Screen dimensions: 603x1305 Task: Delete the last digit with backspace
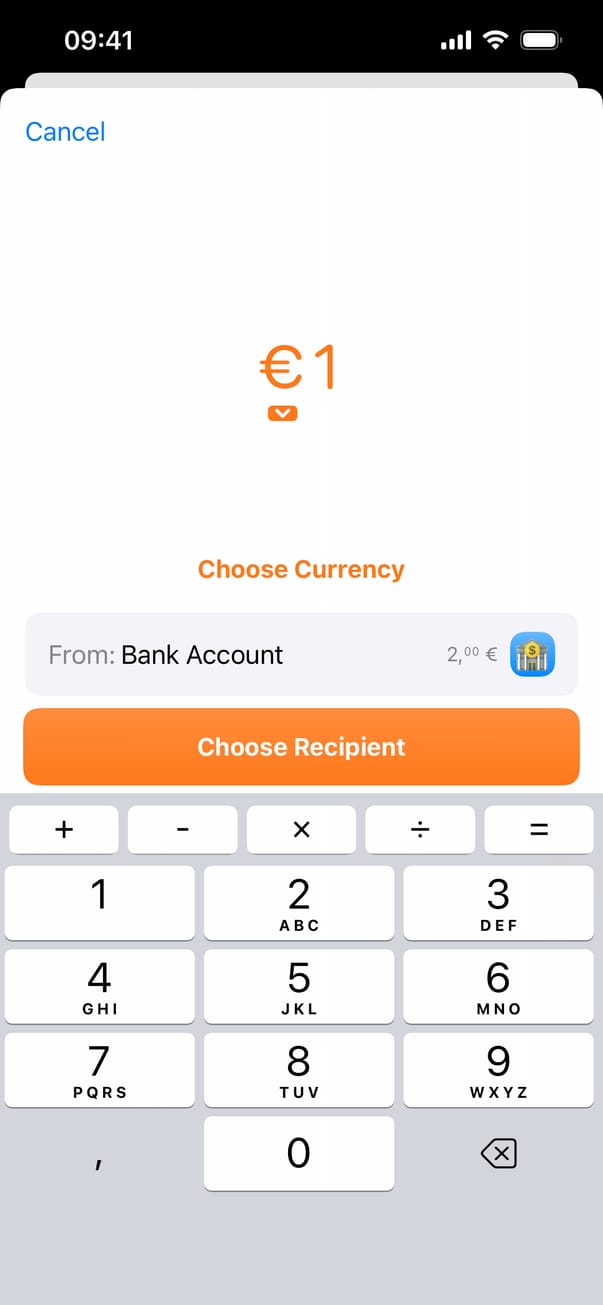point(498,1155)
